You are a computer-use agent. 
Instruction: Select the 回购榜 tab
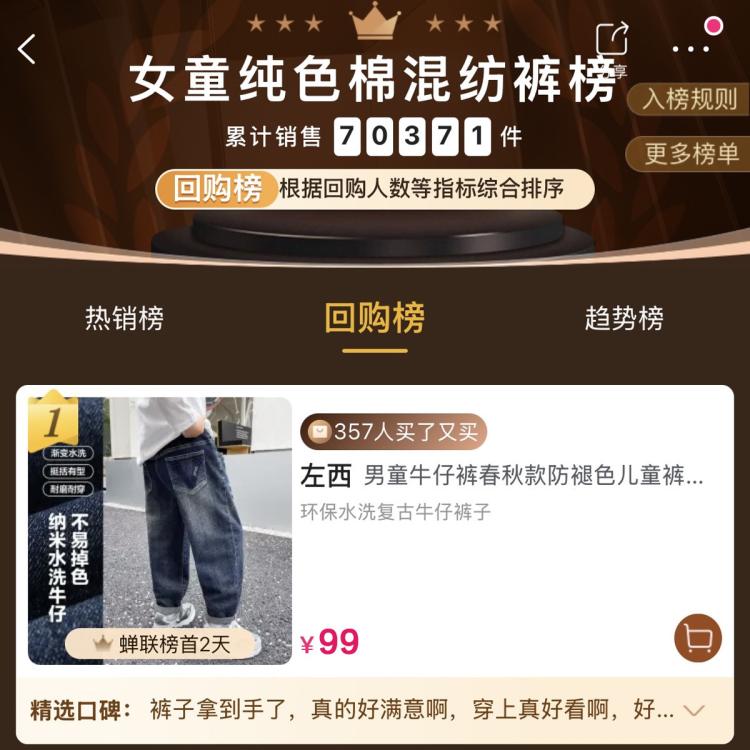point(375,319)
